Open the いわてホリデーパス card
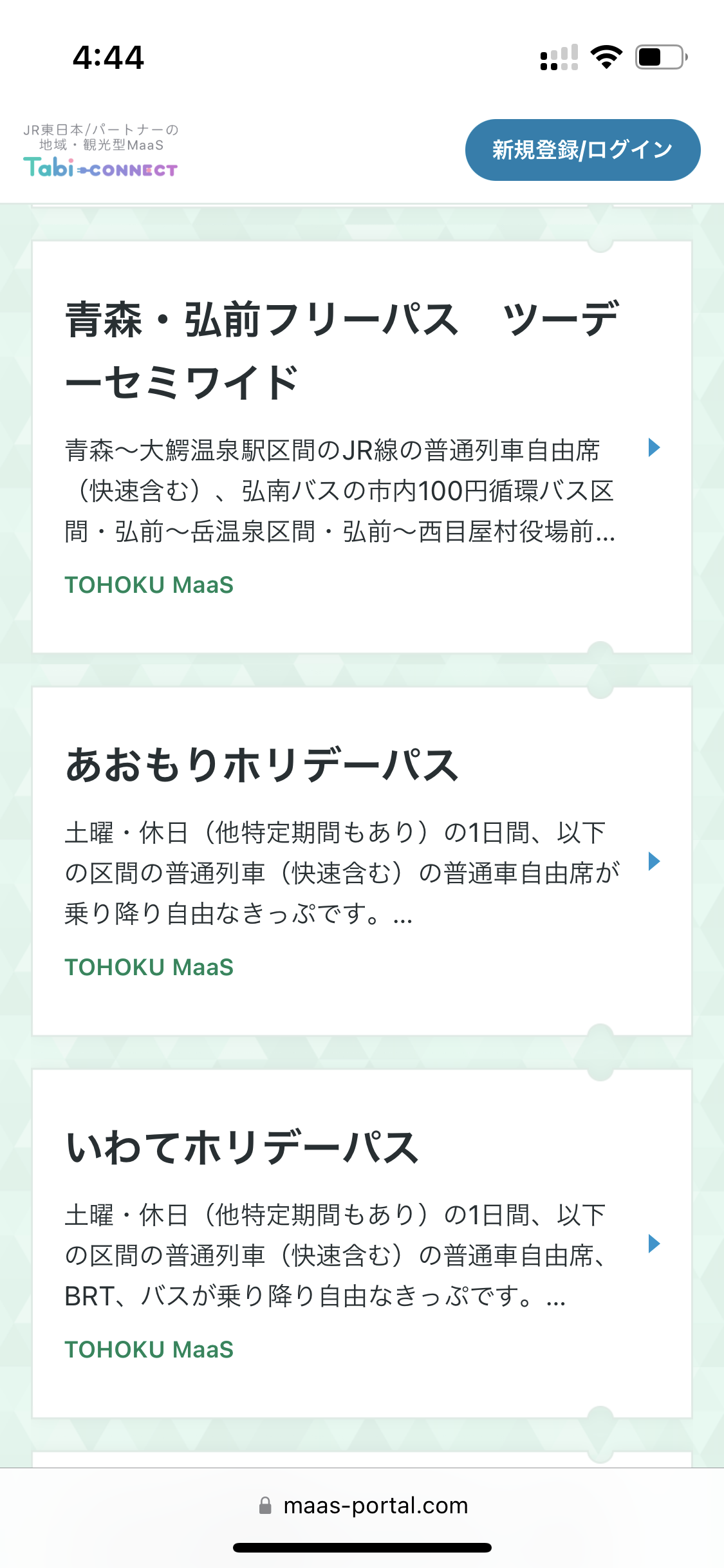The image size is (724, 1568). (x=362, y=1244)
